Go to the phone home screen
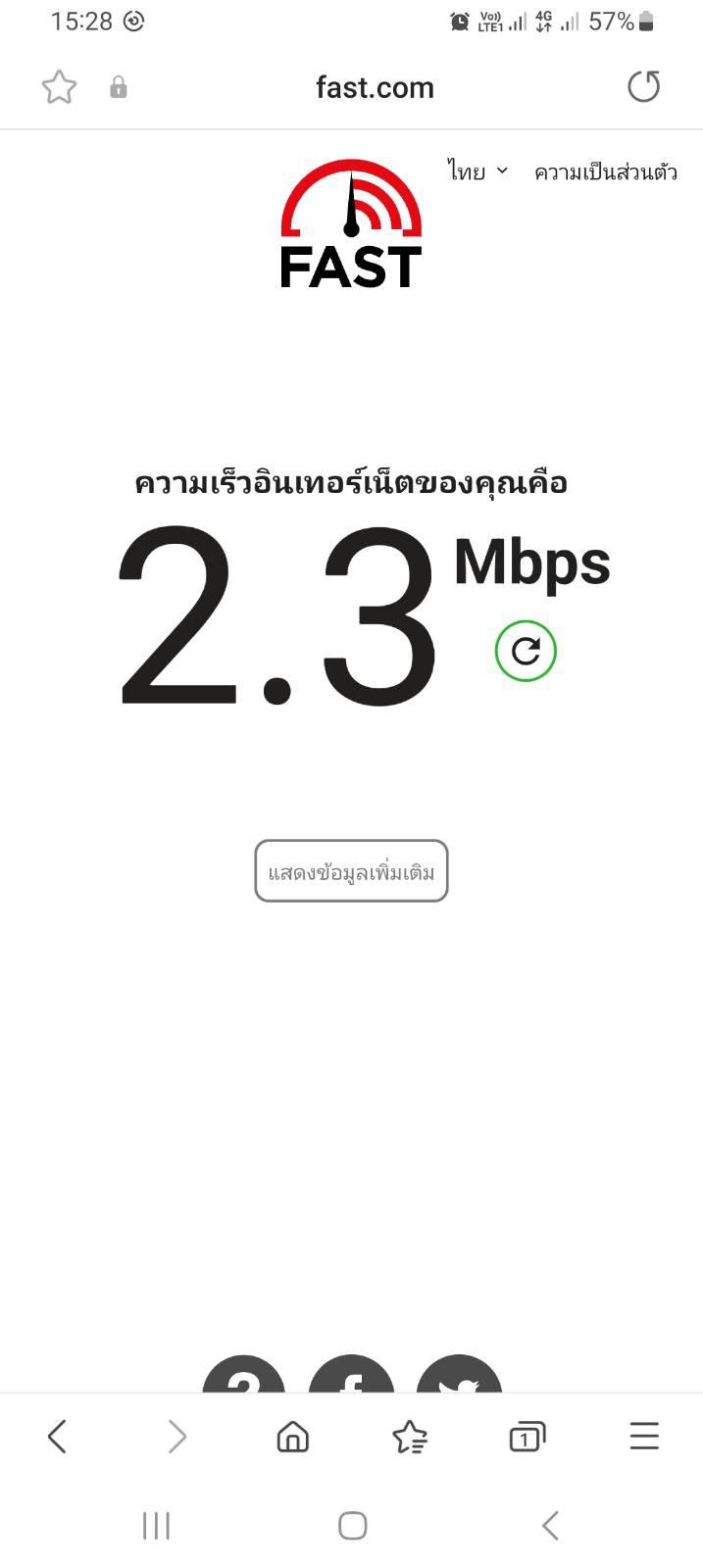This screenshot has height=1568, width=703. 352,1525
